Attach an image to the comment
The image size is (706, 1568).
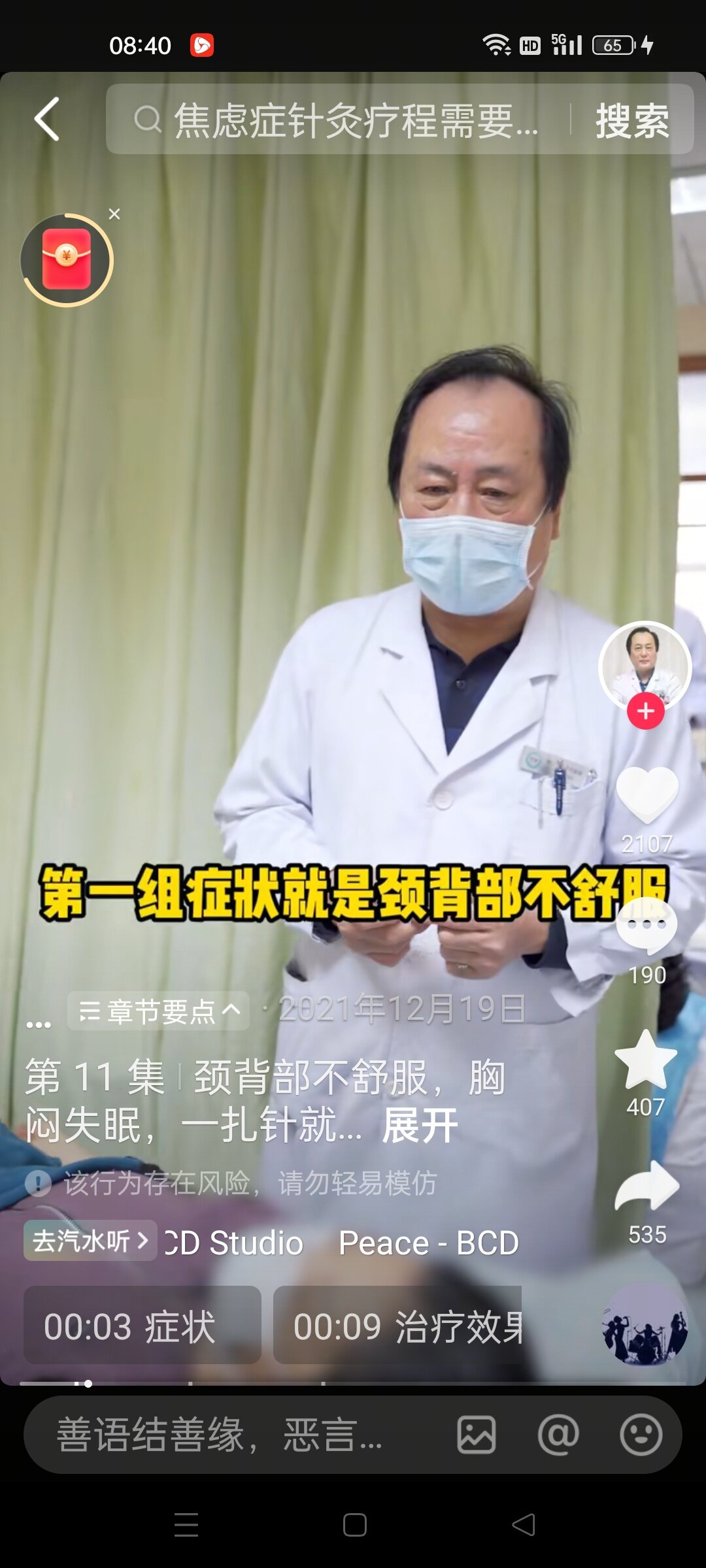pyautogui.click(x=476, y=1435)
